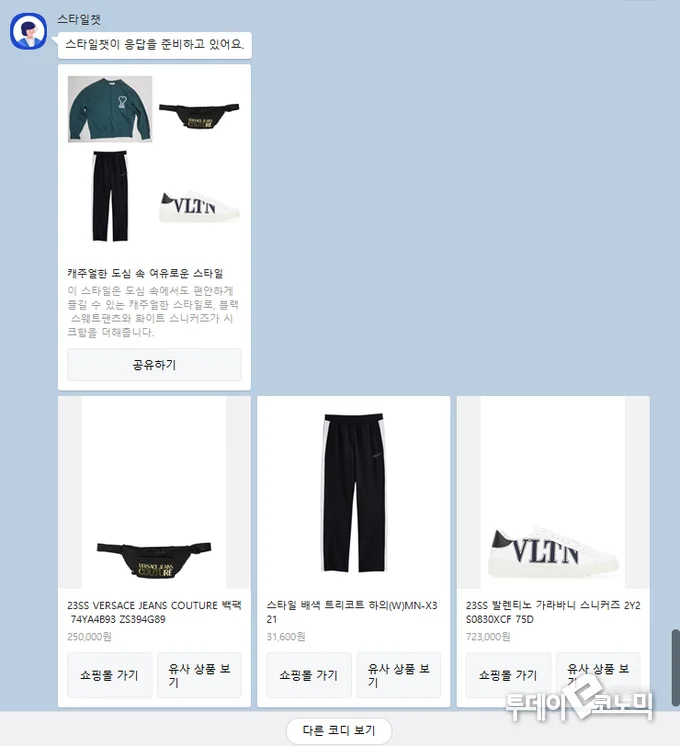The width and height of the screenshot is (680, 746).
Task: See similar products to 트리코트 하의
Action: tap(398, 675)
